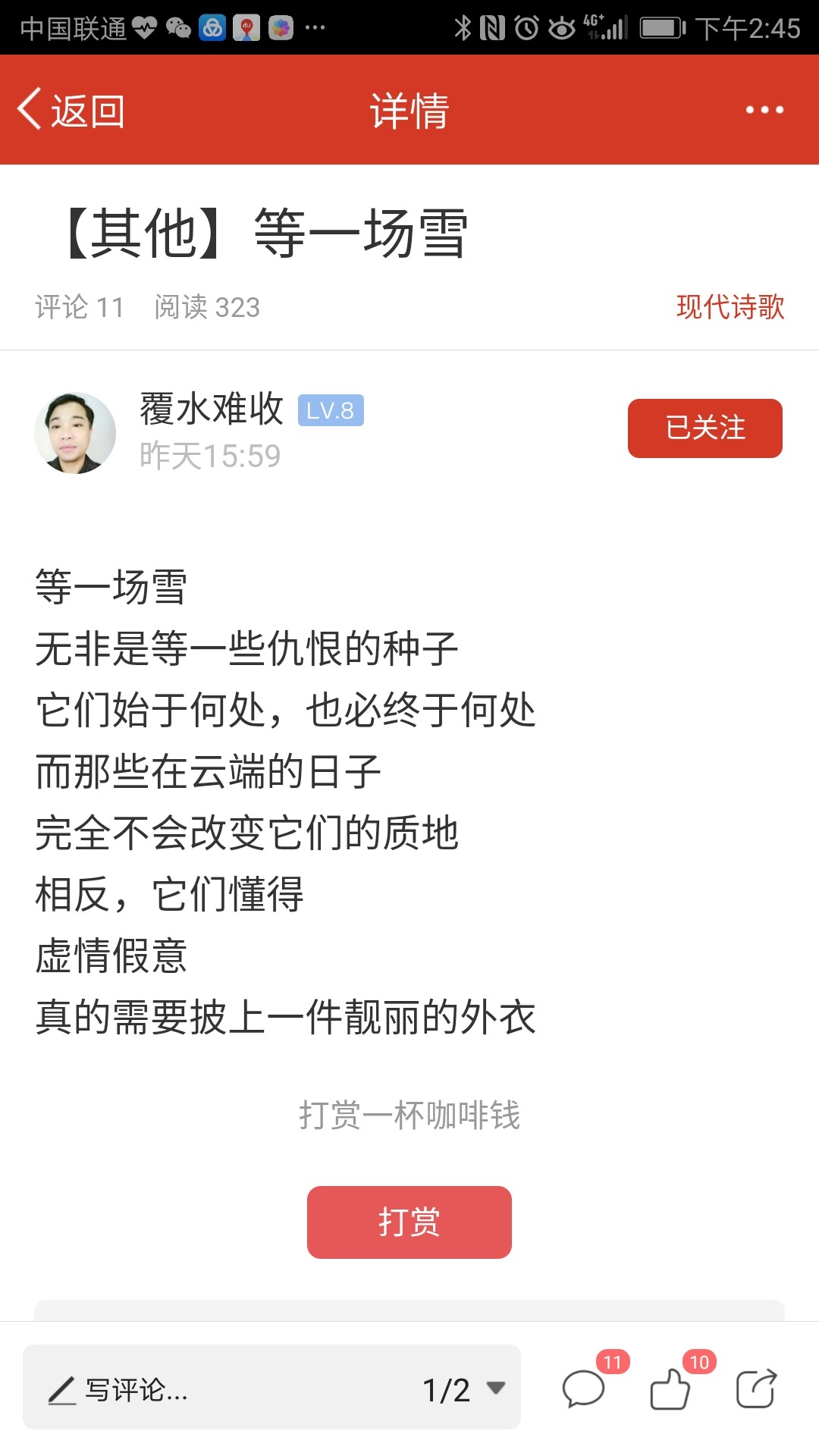This screenshot has width=819, height=1456.
Task: Open the three-dot overflow menu
Action: [764, 110]
